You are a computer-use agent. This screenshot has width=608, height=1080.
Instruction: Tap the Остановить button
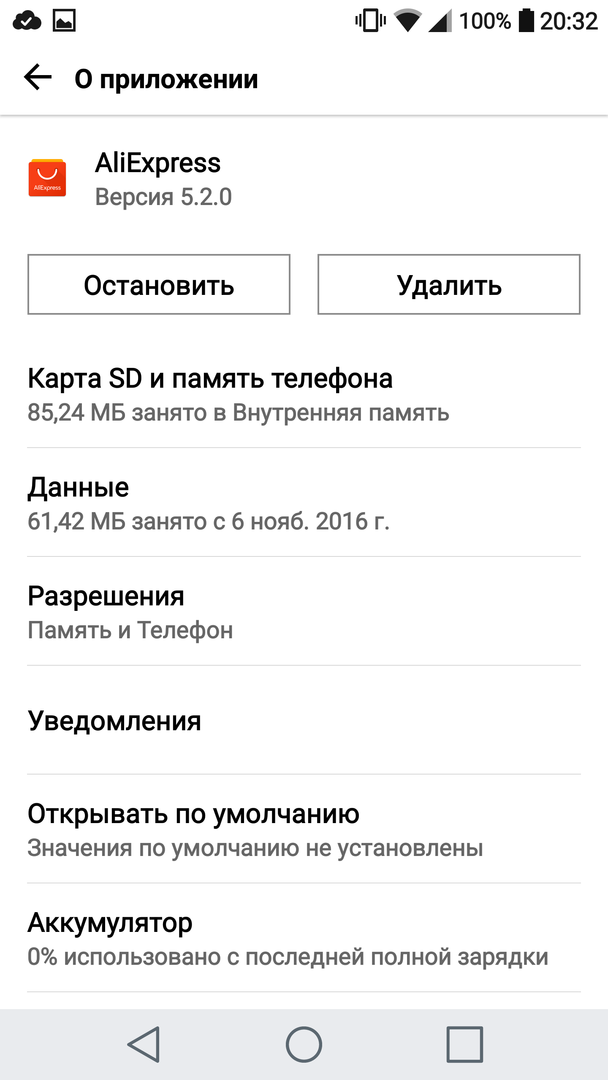coord(159,285)
